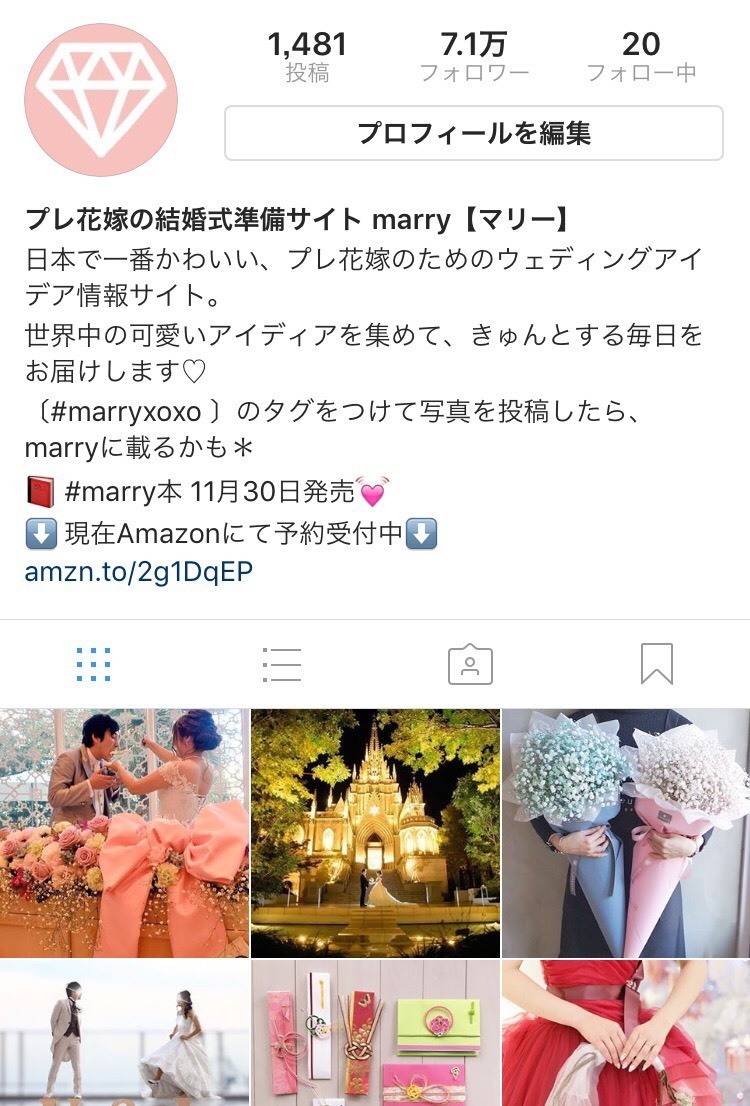Click the person silhouette tagged icon

click(x=470, y=662)
